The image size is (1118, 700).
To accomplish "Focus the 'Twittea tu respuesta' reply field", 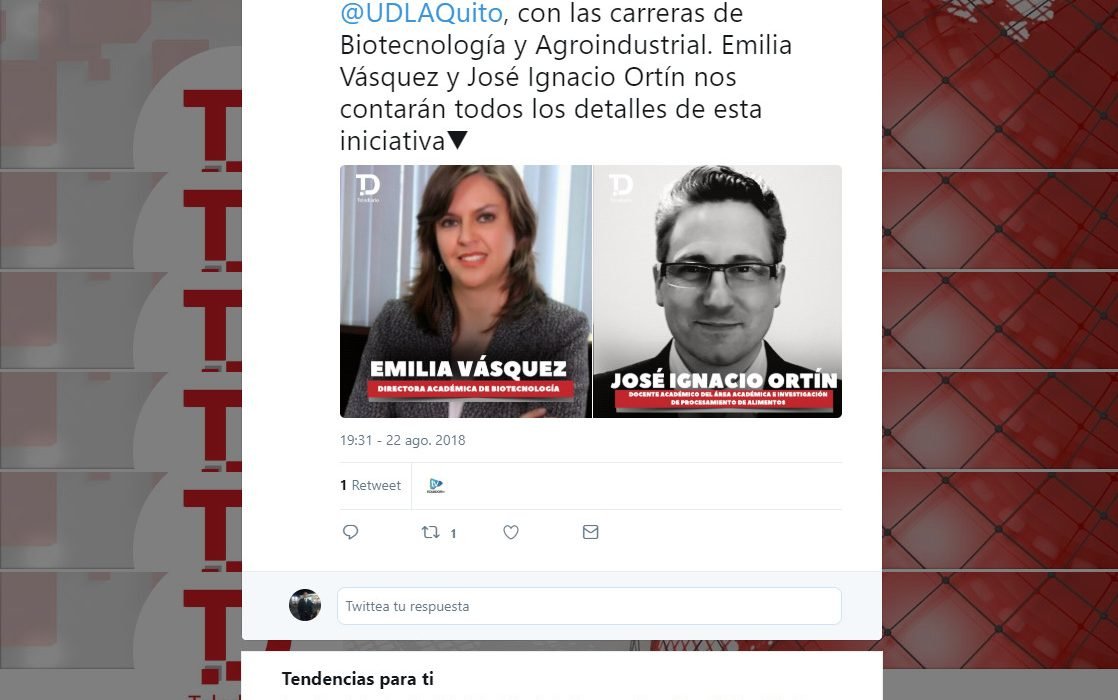I will 589,606.
